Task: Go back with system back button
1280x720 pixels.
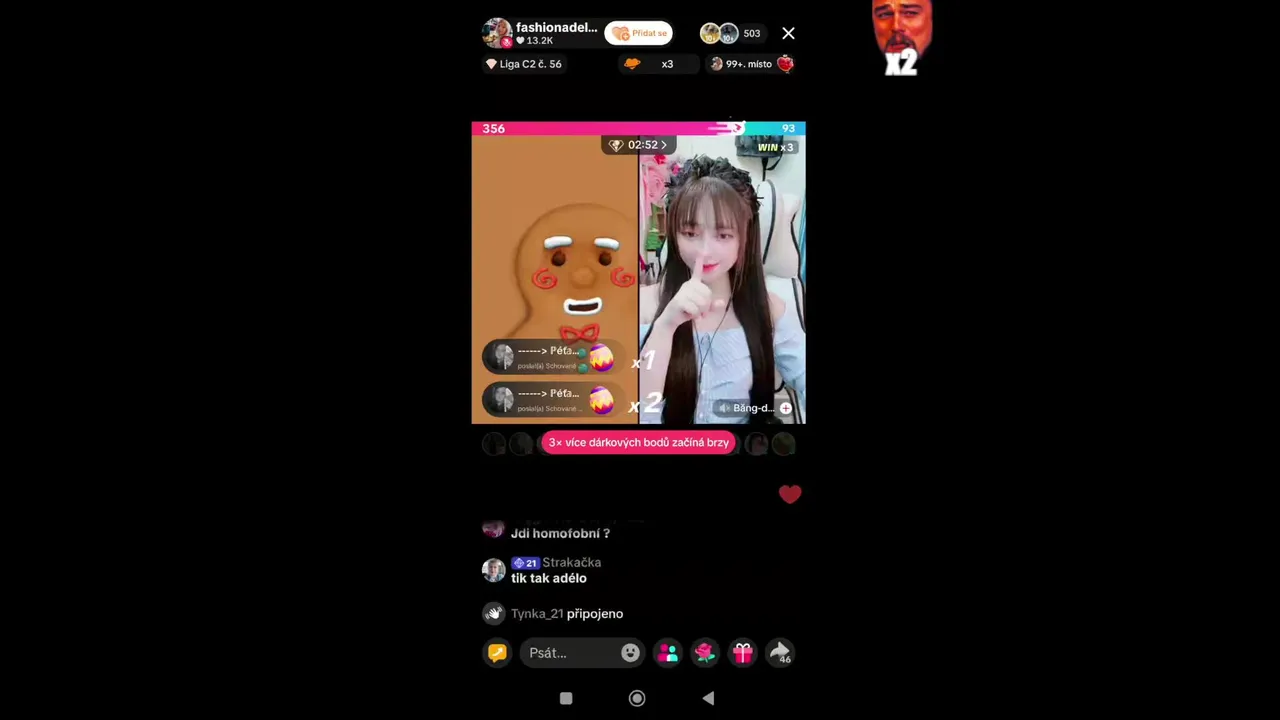Action: 708,698
